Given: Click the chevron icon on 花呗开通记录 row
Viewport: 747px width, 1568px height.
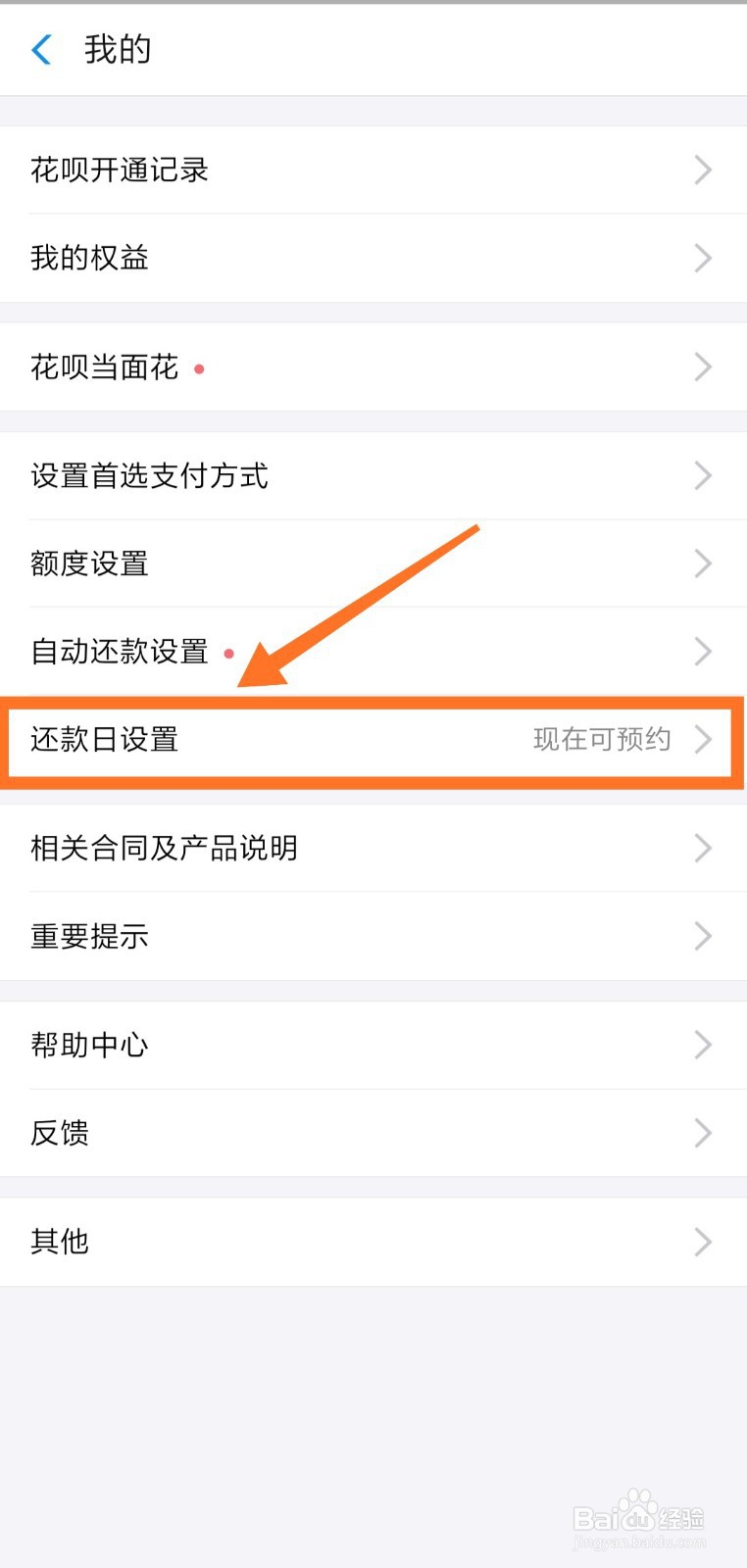Looking at the screenshot, I should coord(702,170).
